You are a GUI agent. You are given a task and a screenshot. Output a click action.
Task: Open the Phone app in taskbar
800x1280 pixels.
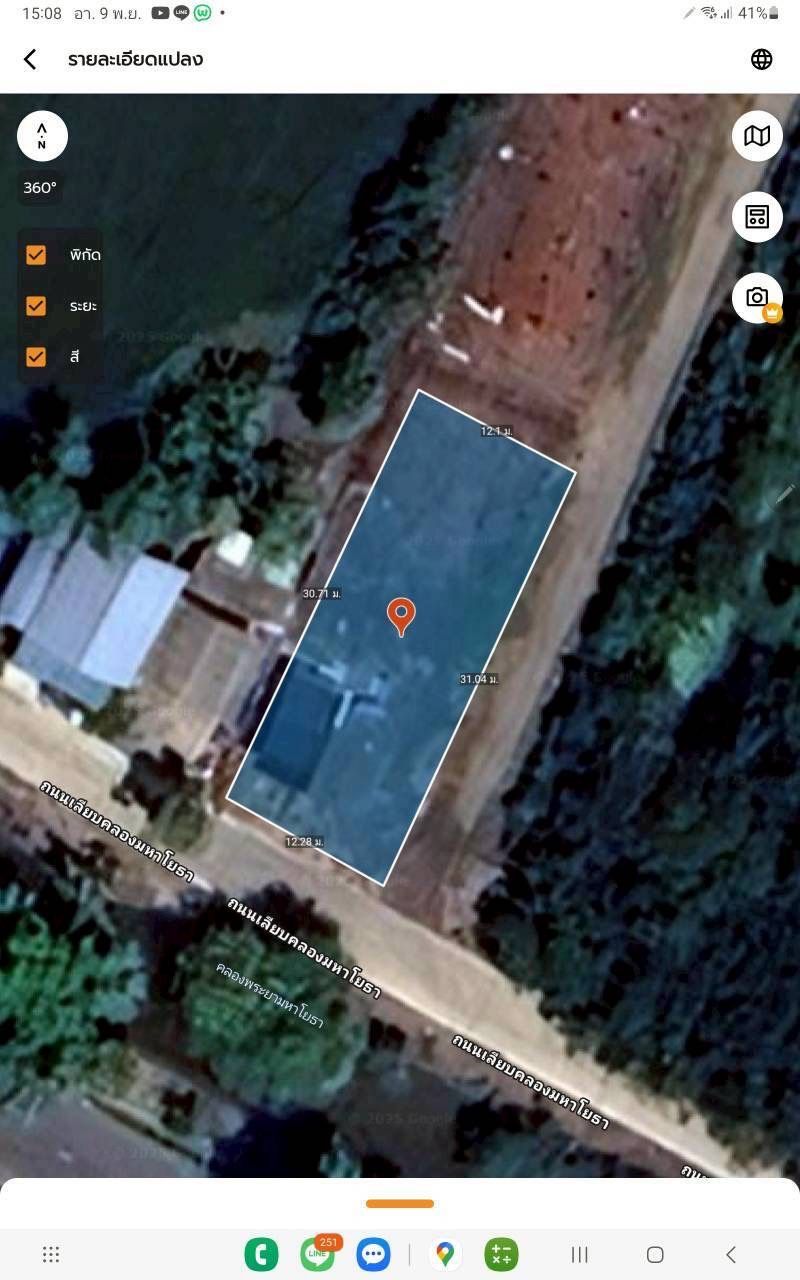tap(261, 1254)
